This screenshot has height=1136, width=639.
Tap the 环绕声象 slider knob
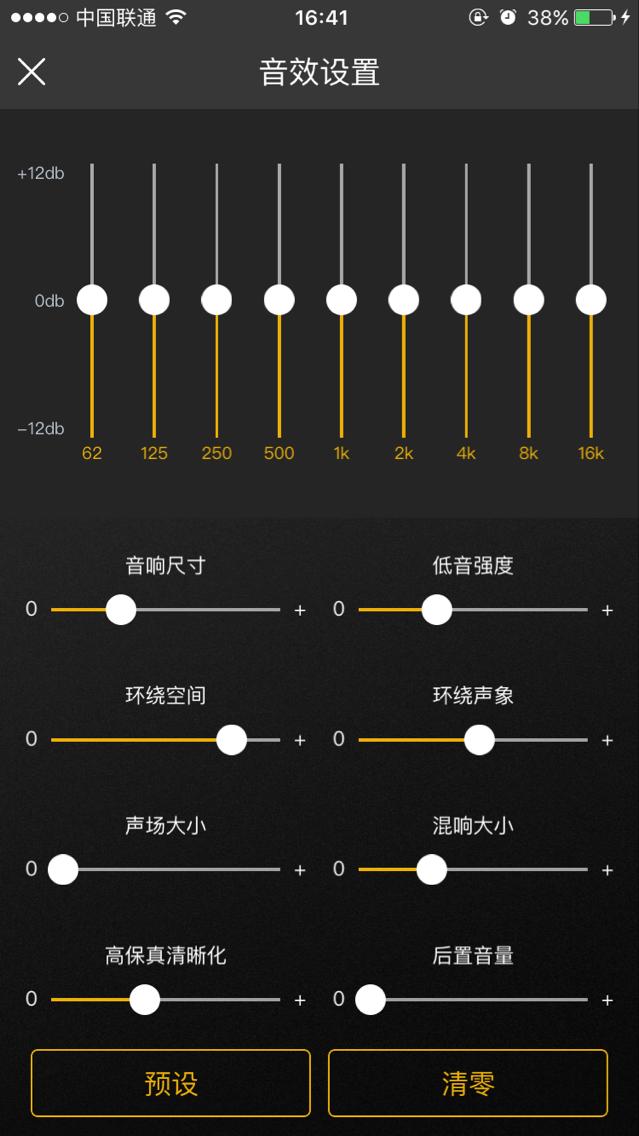[x=480, y=740]
